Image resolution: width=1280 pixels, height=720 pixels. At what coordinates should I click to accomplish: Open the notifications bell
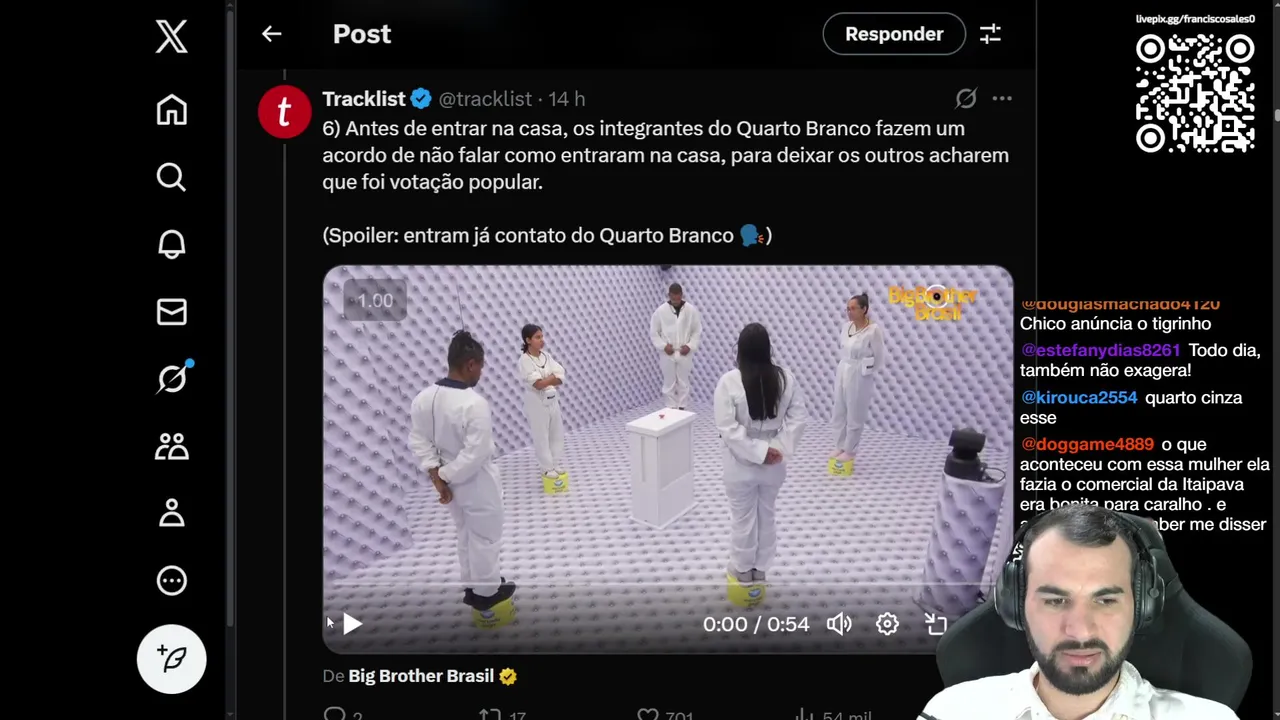tap(172, 244)
